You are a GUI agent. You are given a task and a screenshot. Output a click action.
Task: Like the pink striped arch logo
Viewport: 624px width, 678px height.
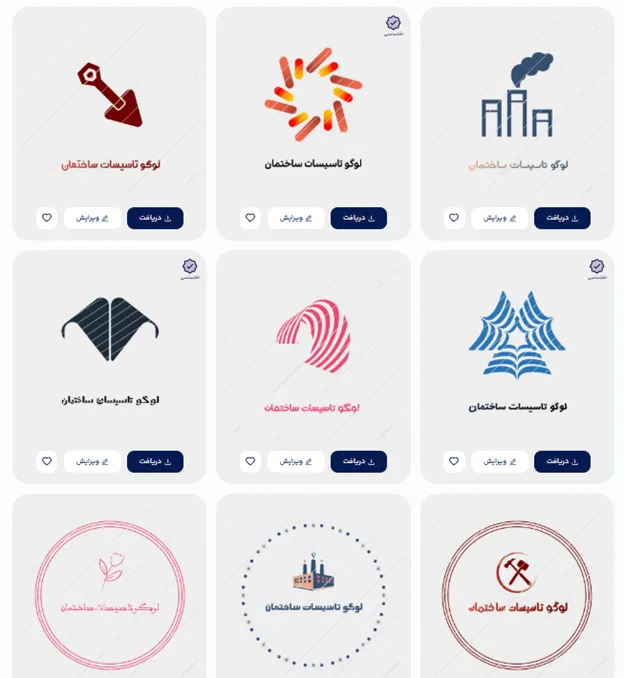coord(250,462)
